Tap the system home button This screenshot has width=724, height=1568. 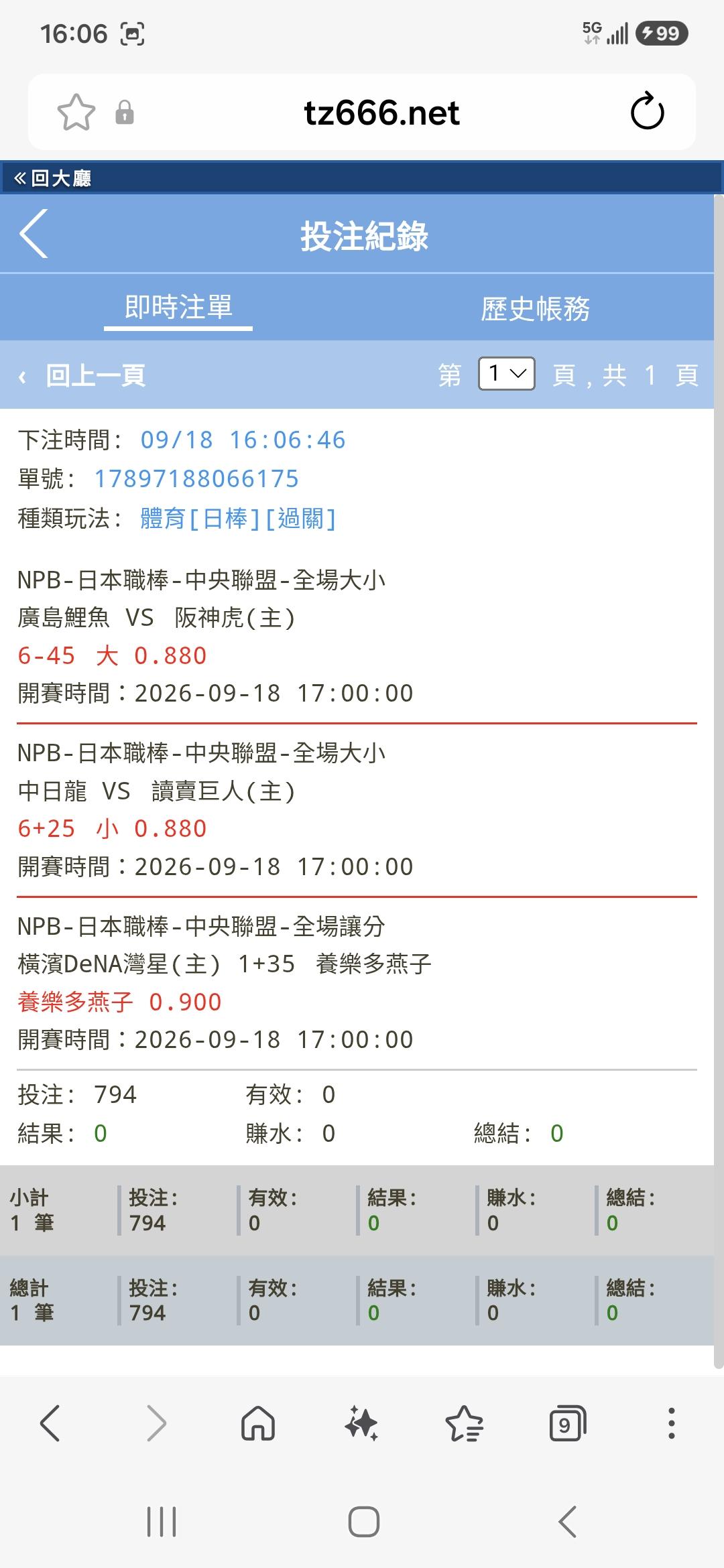(363, 1521)
